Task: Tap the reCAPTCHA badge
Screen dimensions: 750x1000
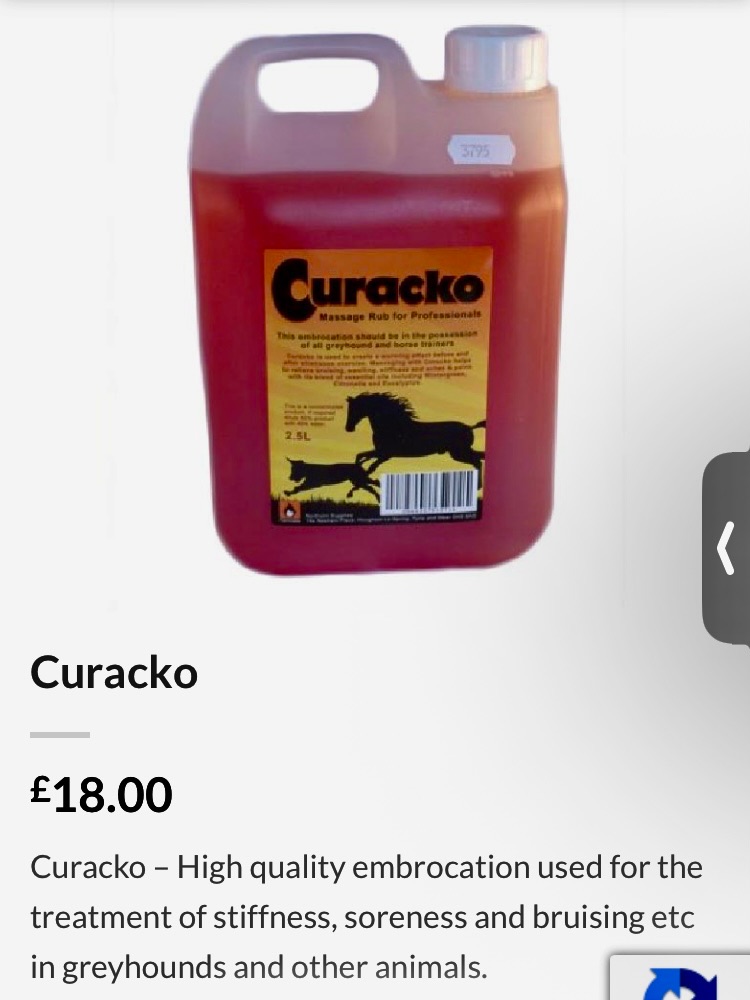Action: (x=682, y=980)
